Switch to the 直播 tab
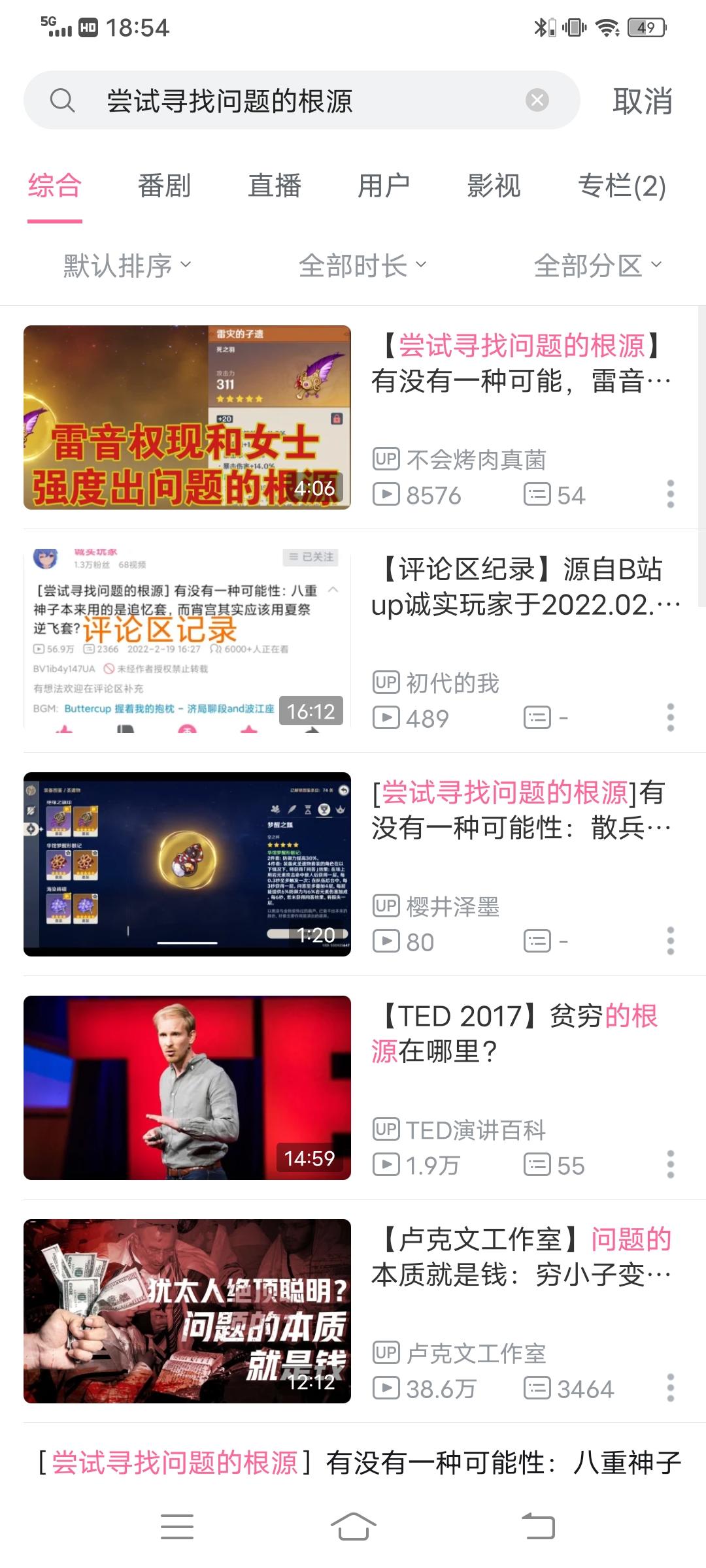706x1568 pixels. click(x=275, y=186)
